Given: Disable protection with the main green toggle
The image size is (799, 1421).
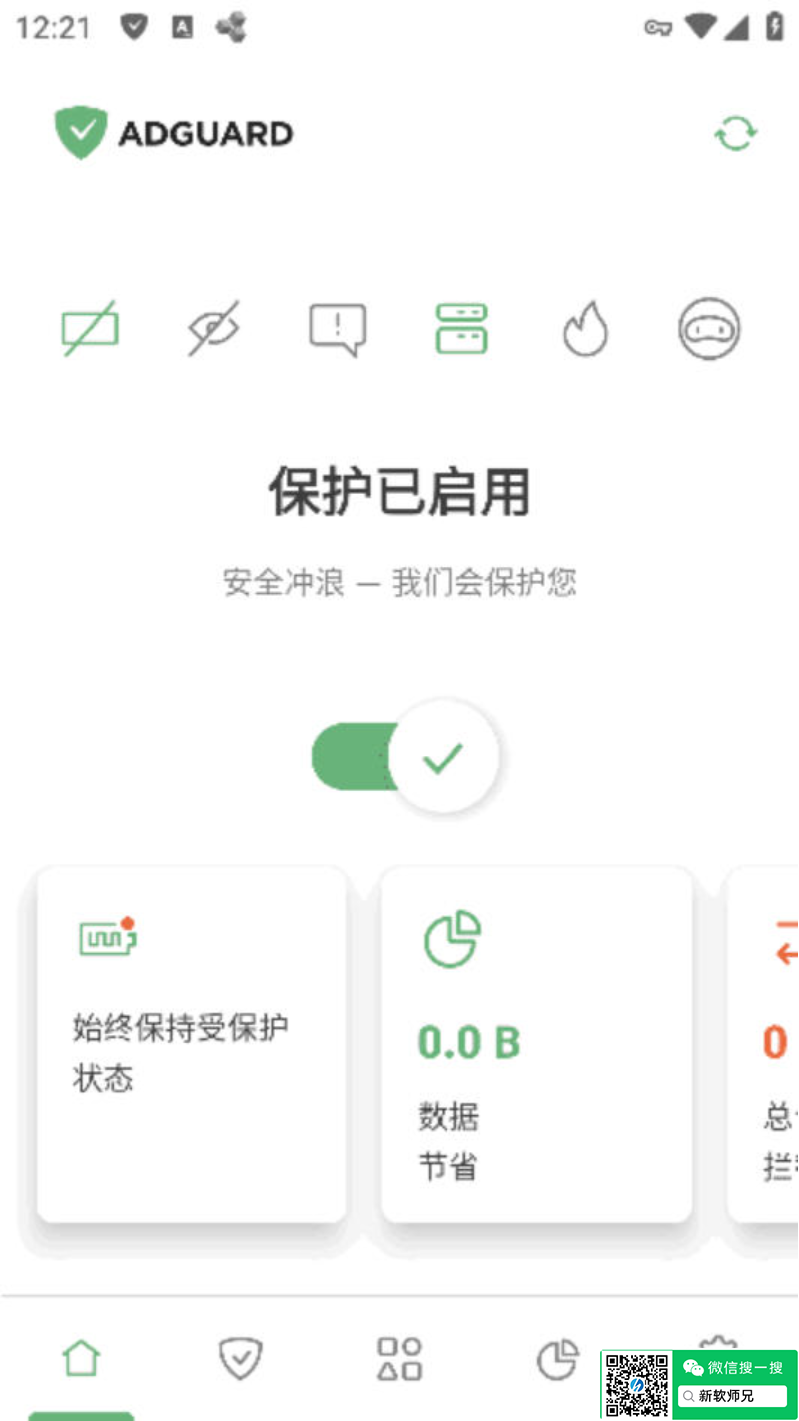Looking at the screenshot, I should click(x=355, y=757).
